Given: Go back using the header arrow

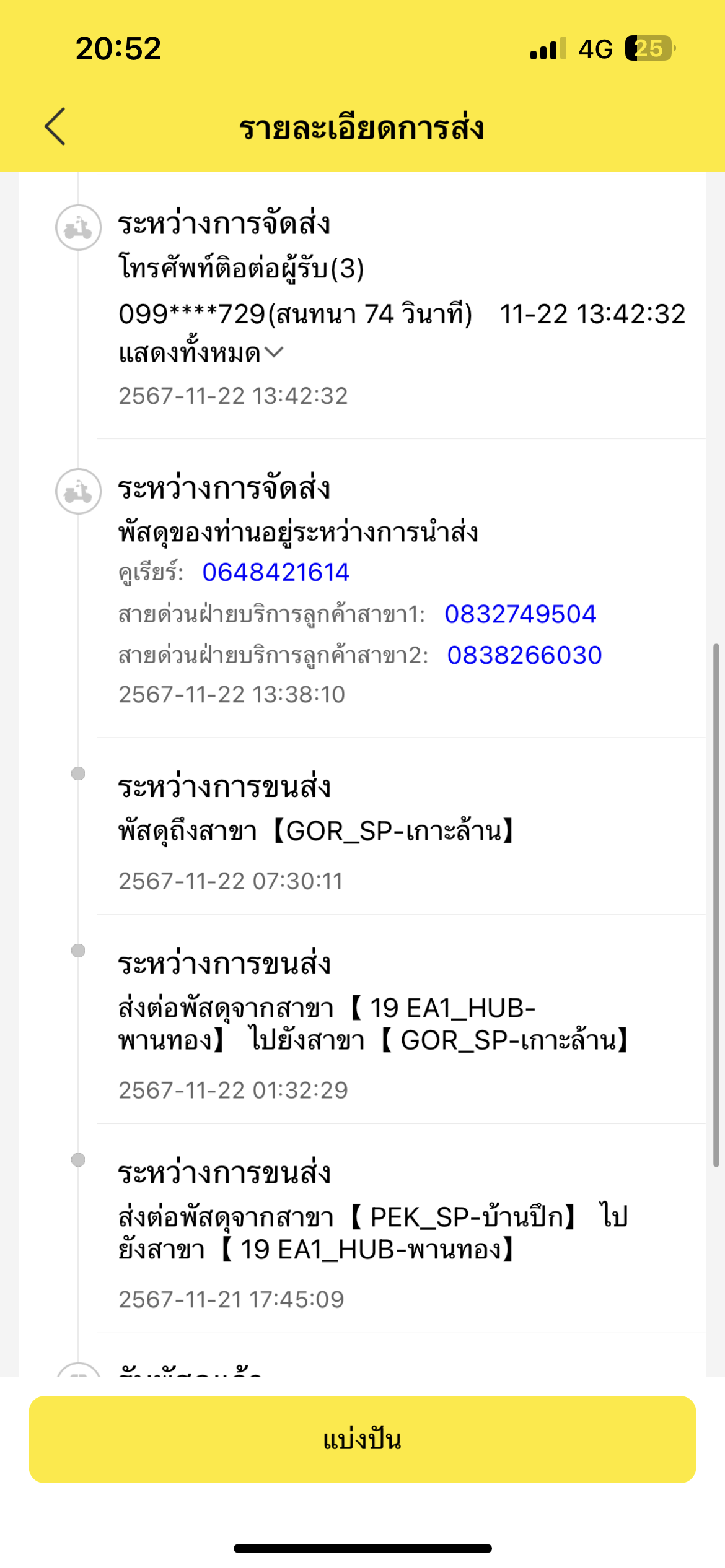Looking at the screenshot, I should [x=55, y=126].
